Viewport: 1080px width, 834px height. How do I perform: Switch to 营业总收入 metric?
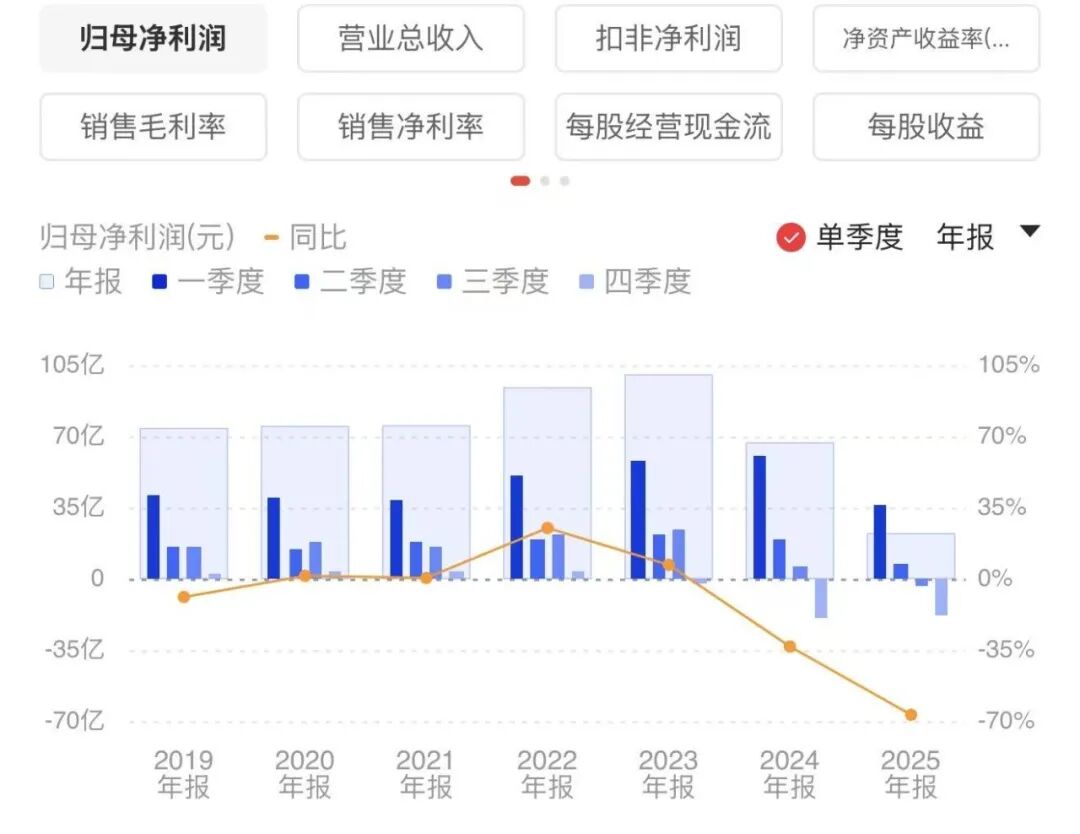pyautogui.click(x=411, y=39)
